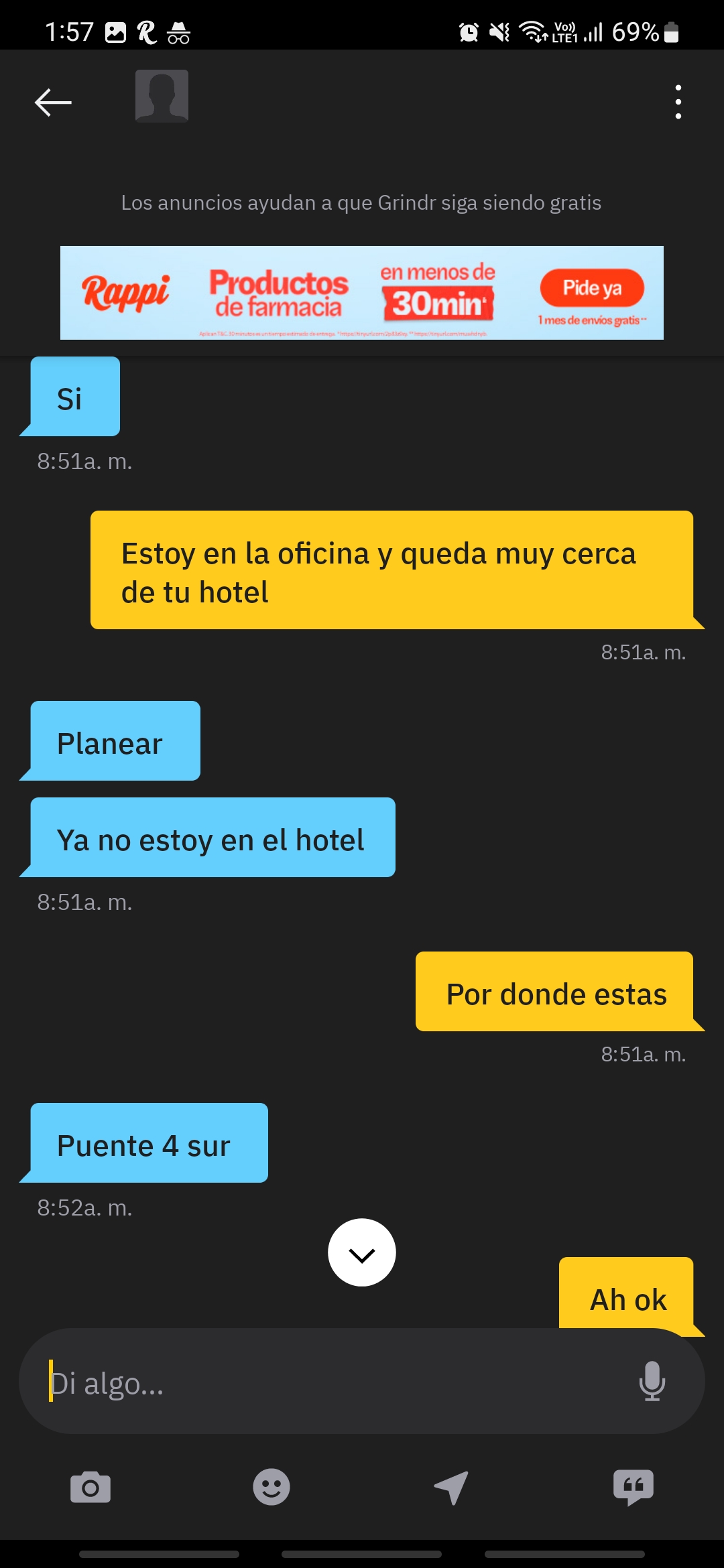Open the three-dot overflow menu
Image resolution: width=724 pixels, height=1568 pixels.
(678, 103)
